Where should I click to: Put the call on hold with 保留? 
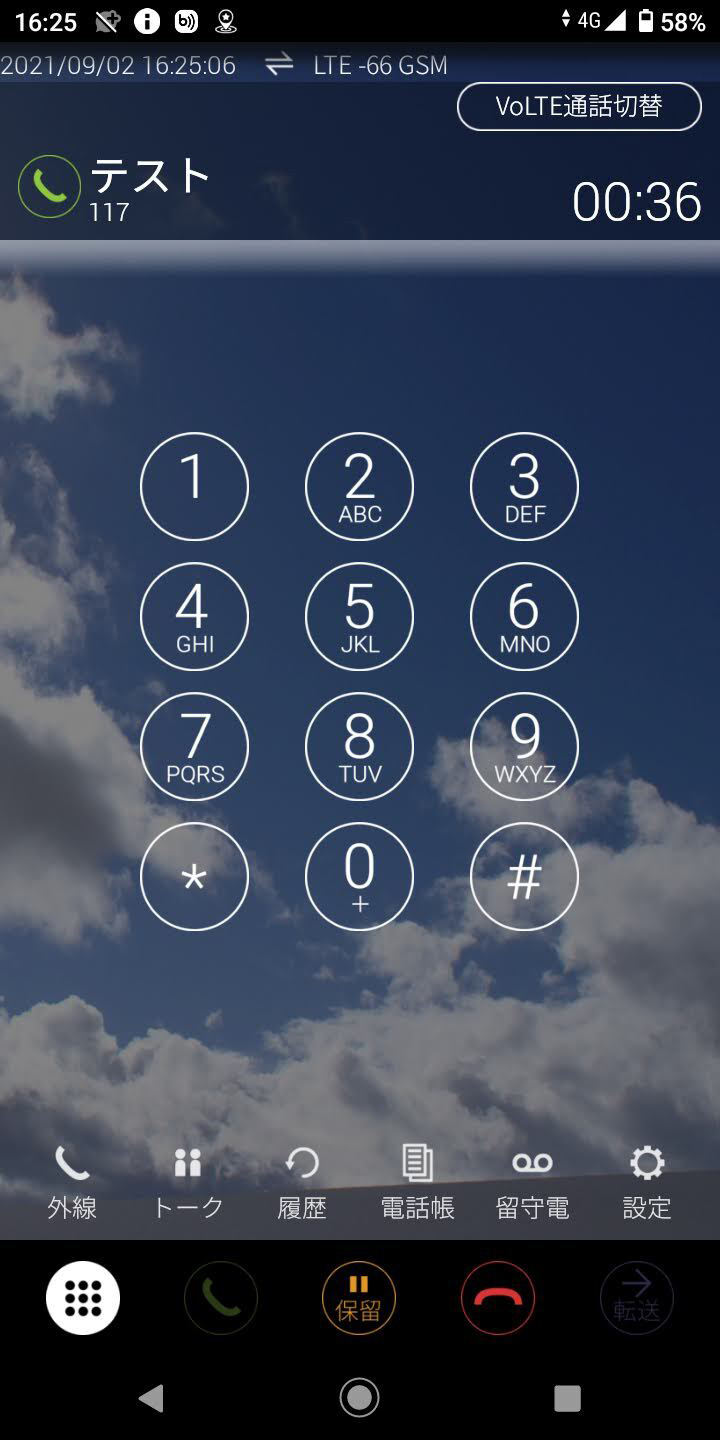pos(359,1298)
